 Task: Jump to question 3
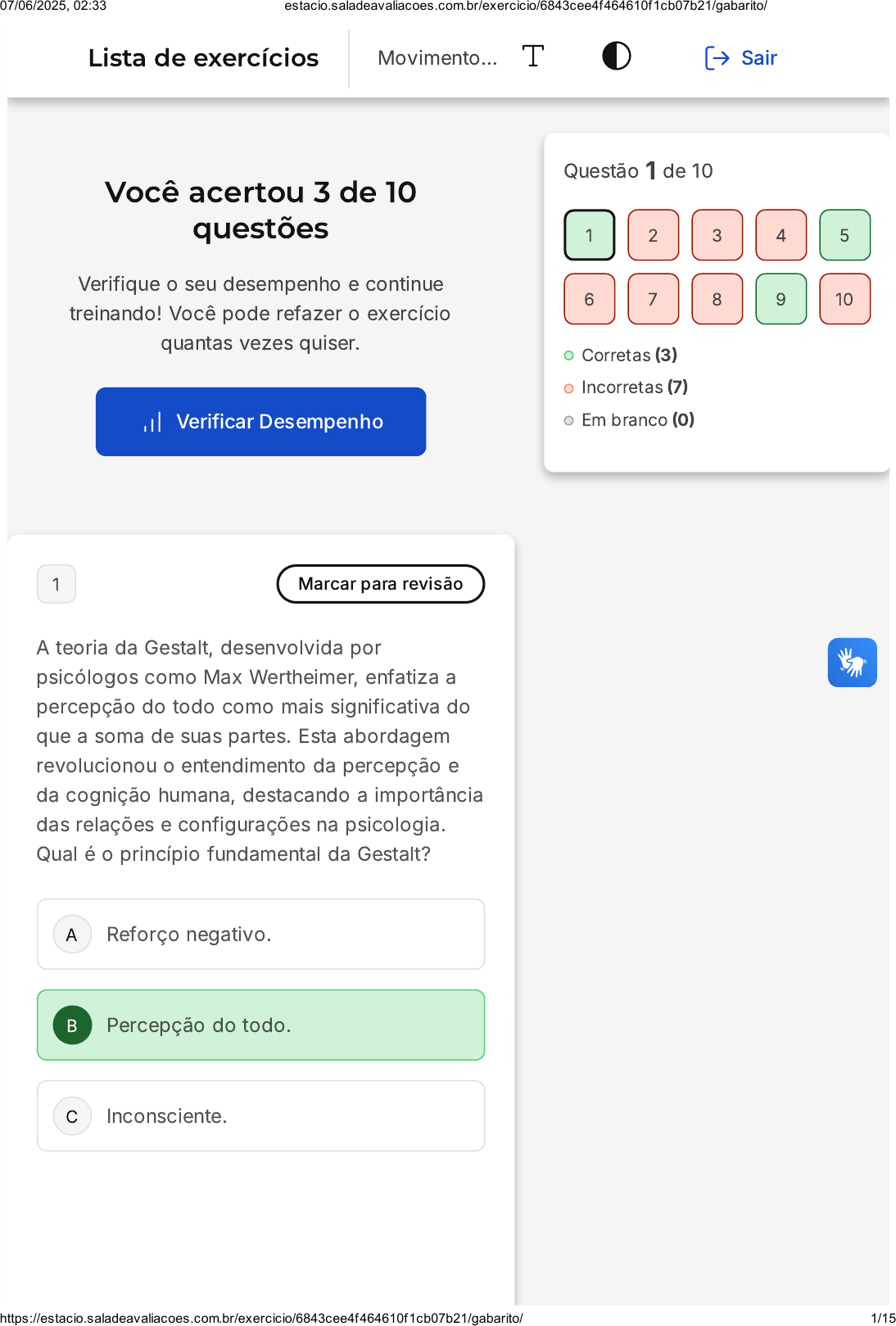tap(717, 236)
